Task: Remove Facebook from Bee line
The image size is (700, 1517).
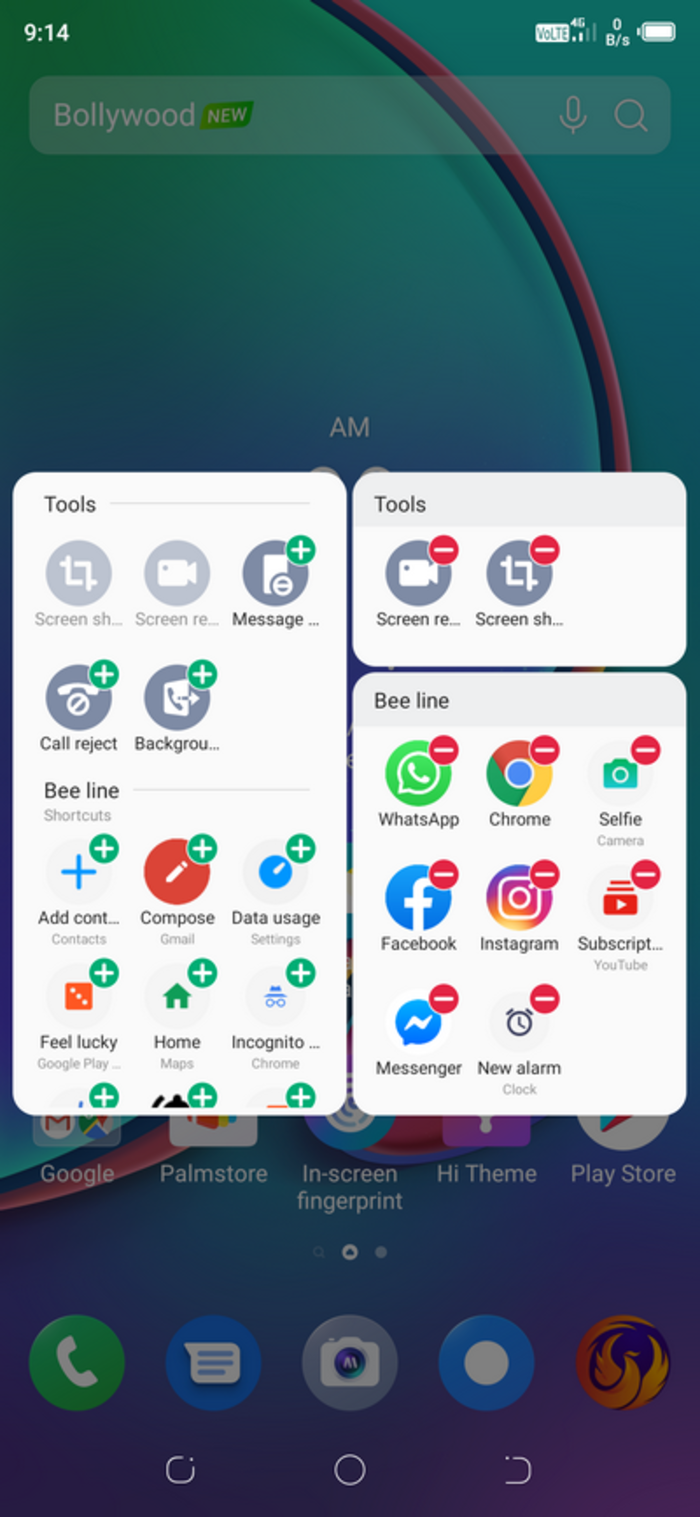Action: tap(444, 875)
